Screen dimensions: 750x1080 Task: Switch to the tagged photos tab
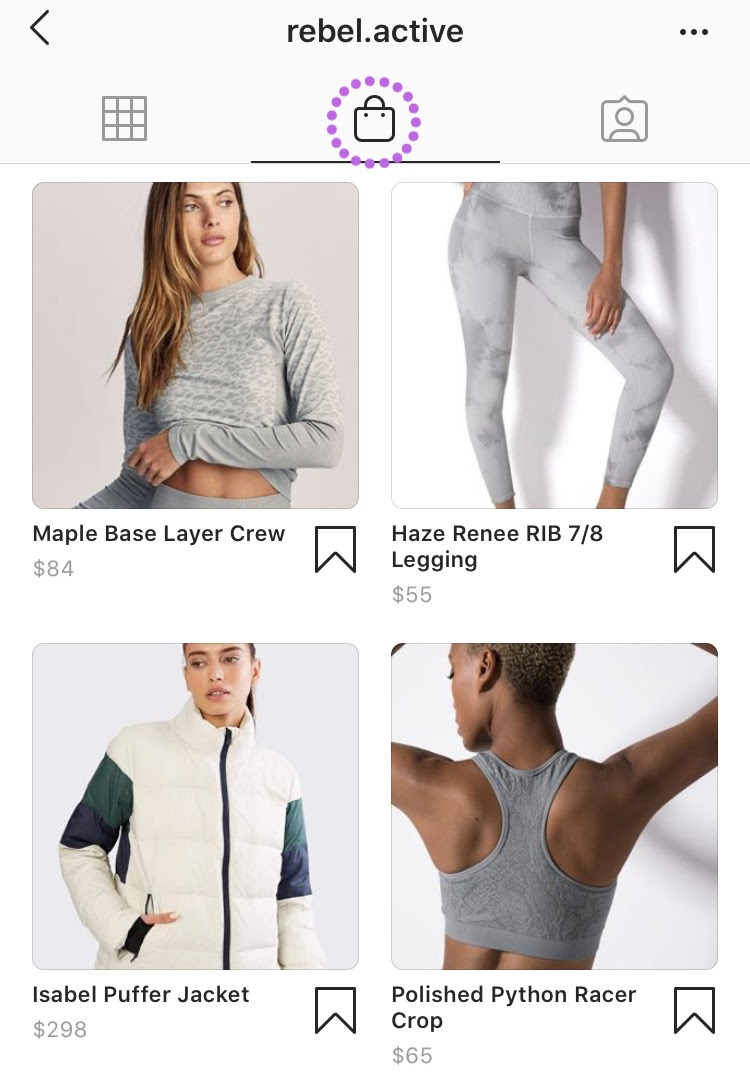tap(624, 120)
